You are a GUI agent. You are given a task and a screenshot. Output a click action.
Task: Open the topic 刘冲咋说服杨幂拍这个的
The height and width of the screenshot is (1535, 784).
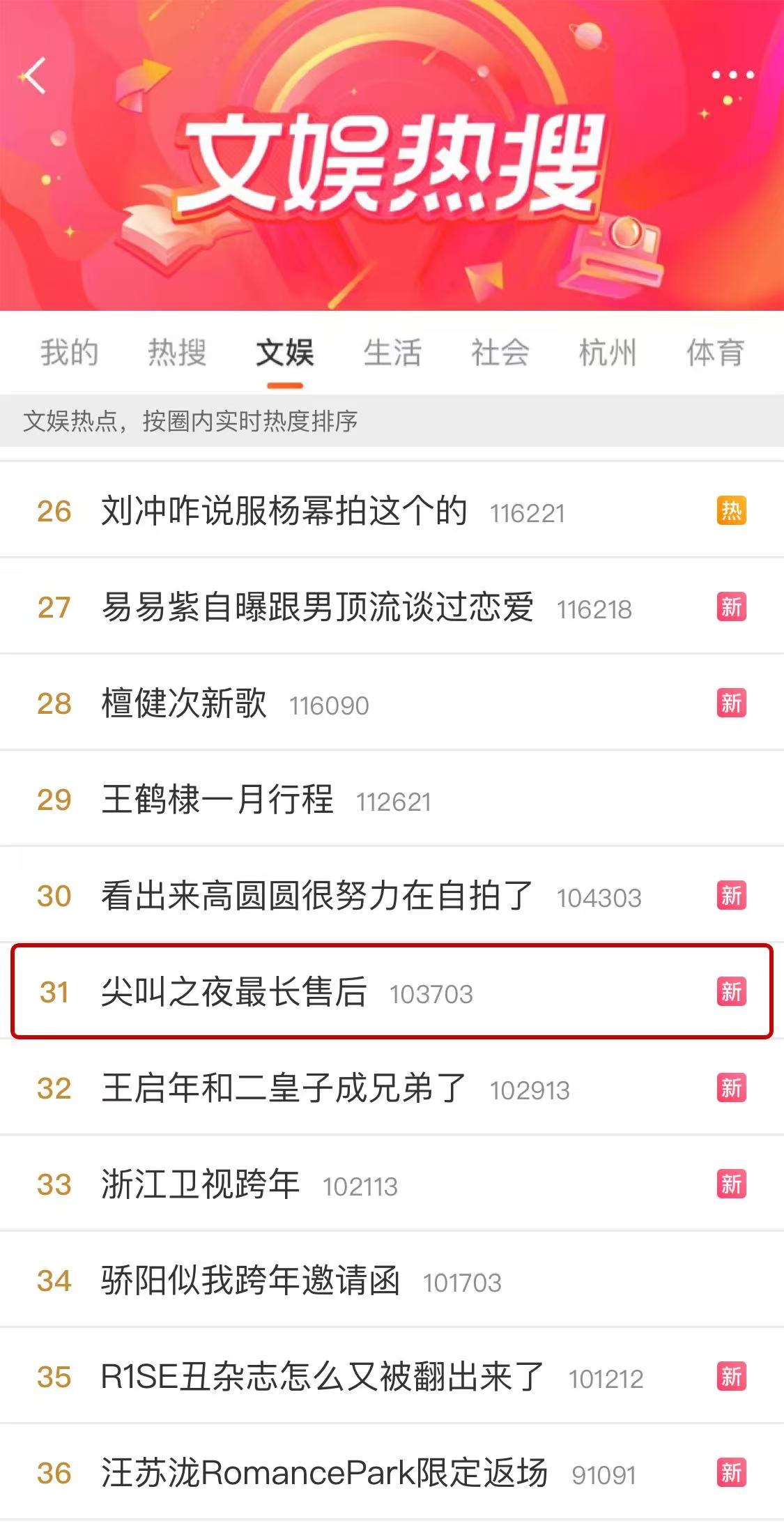[284, 511]
